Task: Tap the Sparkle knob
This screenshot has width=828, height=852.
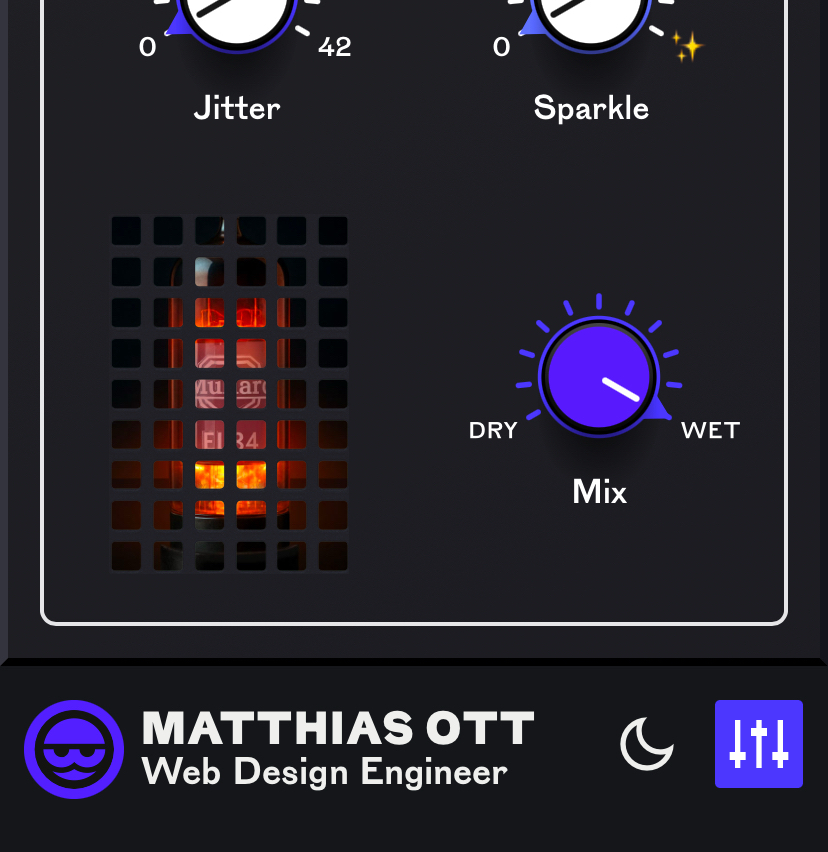Action: tap(591, 15)
